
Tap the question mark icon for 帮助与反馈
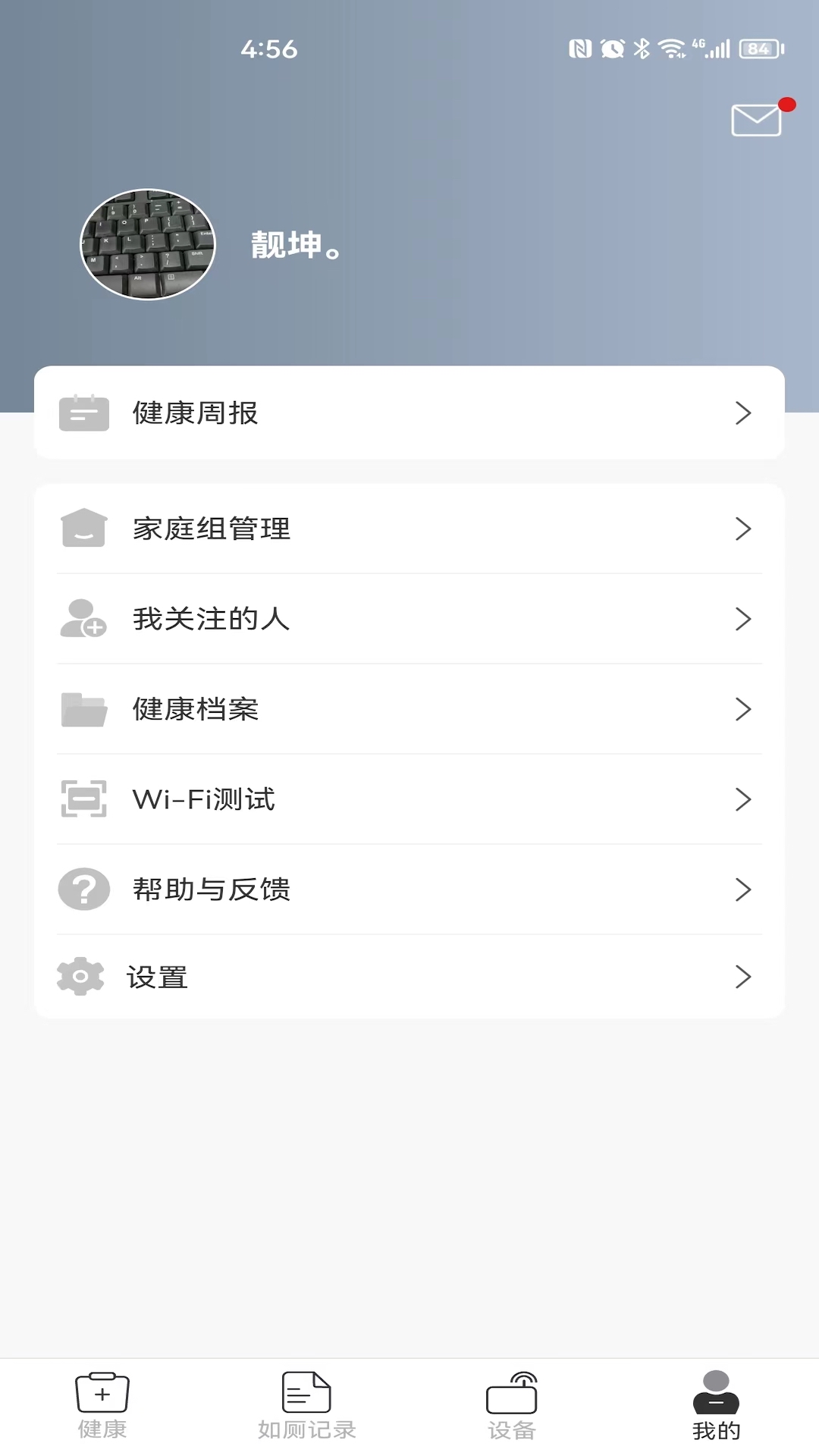pos(83,888)
